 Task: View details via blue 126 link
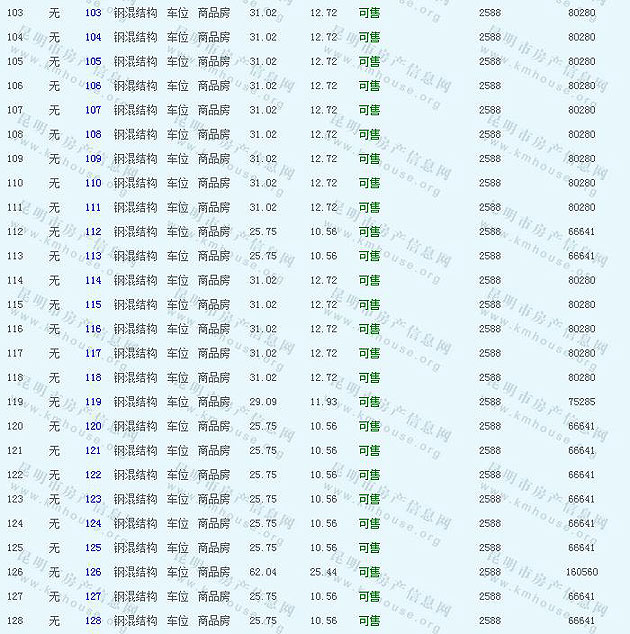[x=93, y=573]
